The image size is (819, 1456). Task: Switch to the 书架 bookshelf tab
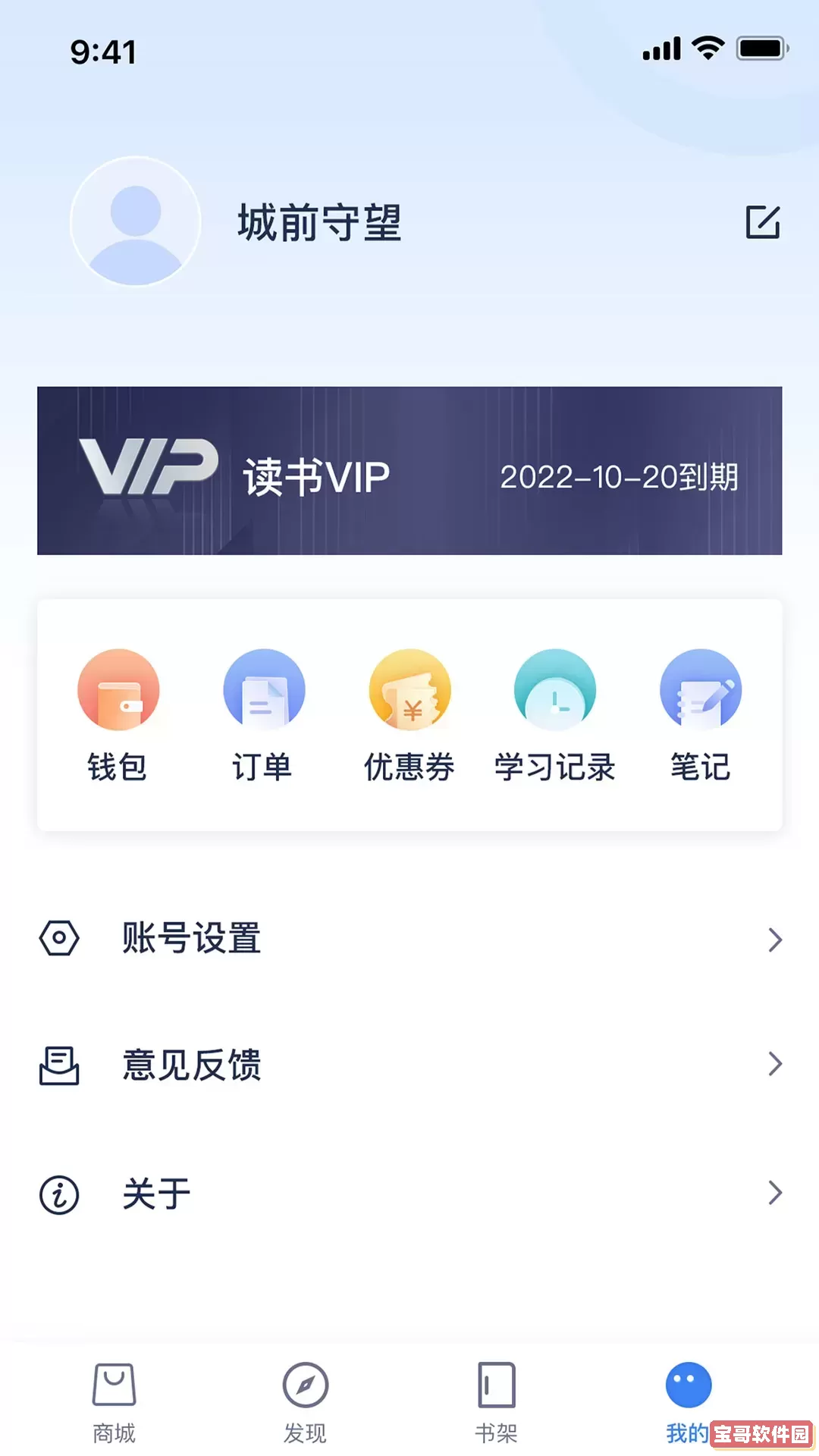[x=496, y=1401]
